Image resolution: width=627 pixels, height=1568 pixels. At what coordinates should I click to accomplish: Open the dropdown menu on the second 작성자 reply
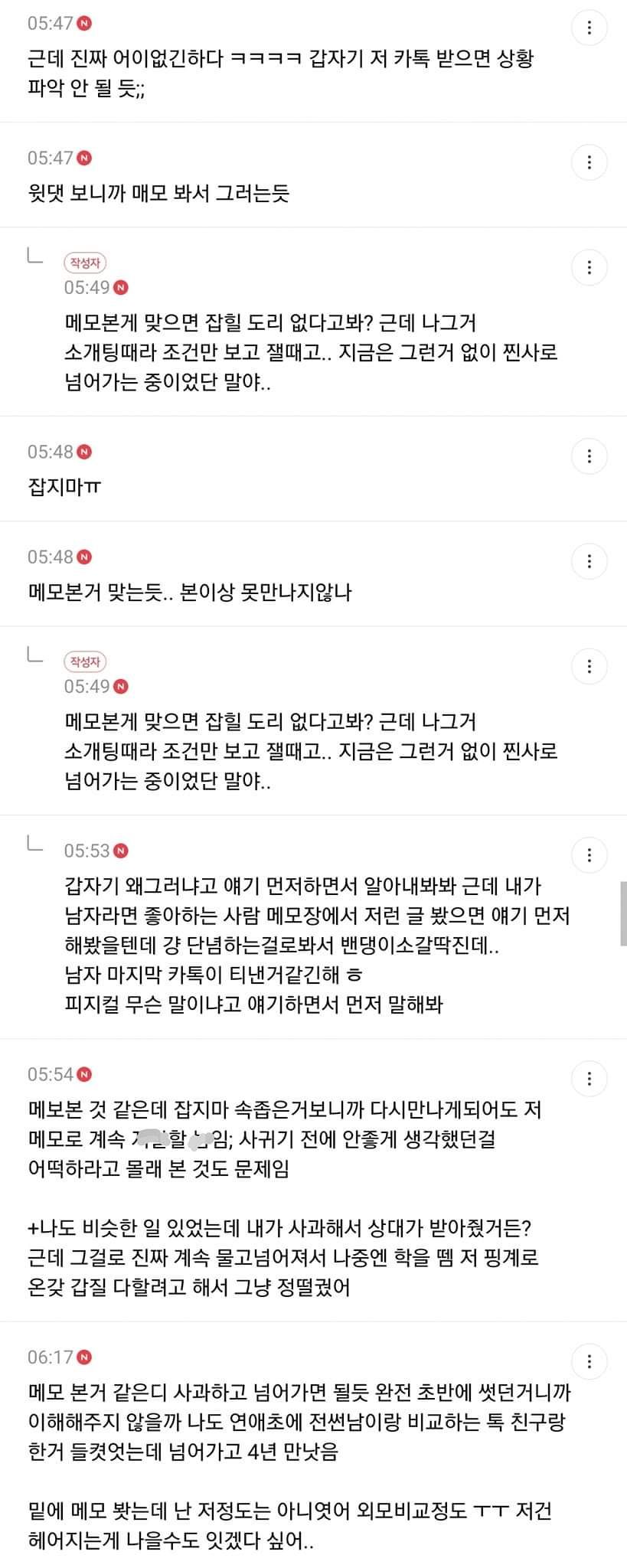589,665
